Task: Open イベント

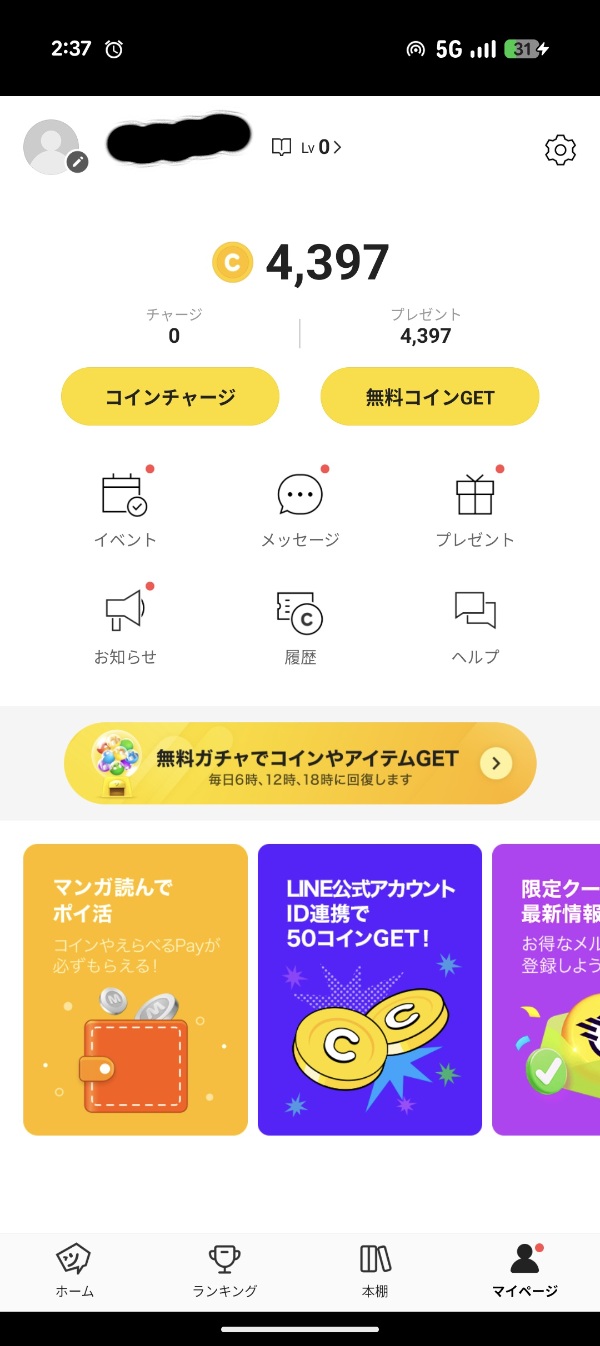Action: pyautogui.click(x=125, y=510)
